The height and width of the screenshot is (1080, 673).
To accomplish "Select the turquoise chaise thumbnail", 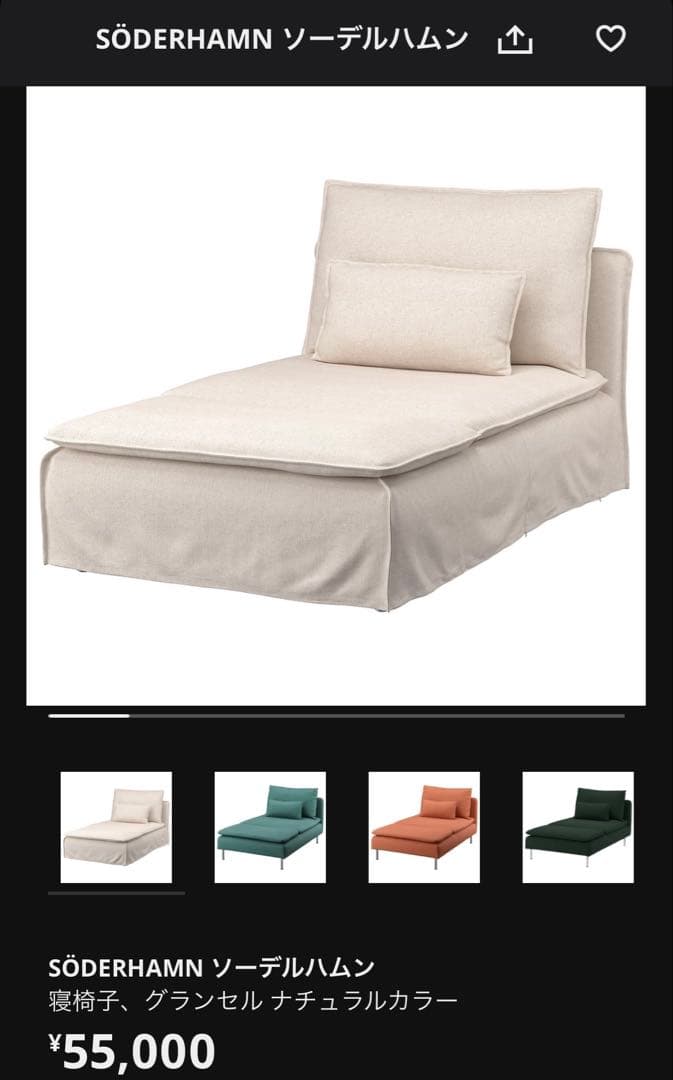I will click(x=270, y=827).
